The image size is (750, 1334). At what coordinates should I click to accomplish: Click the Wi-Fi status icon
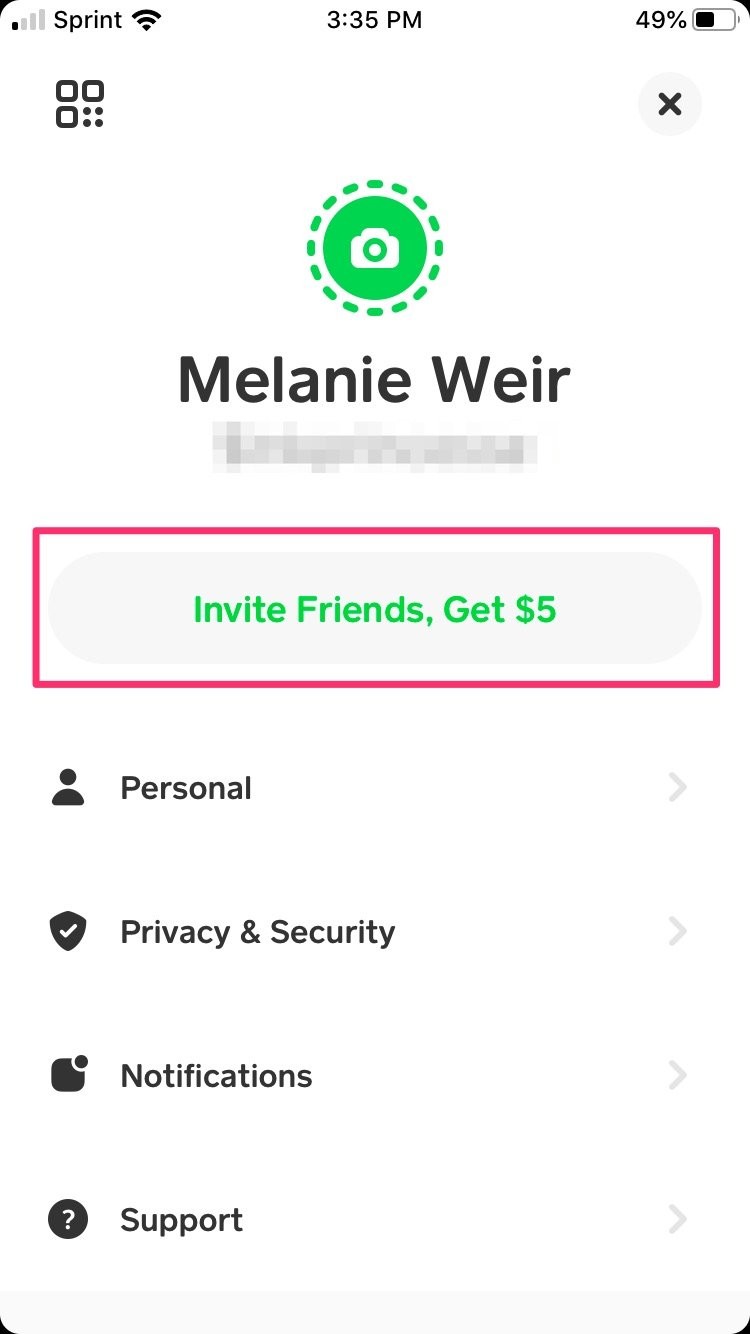tap(146, 18)
